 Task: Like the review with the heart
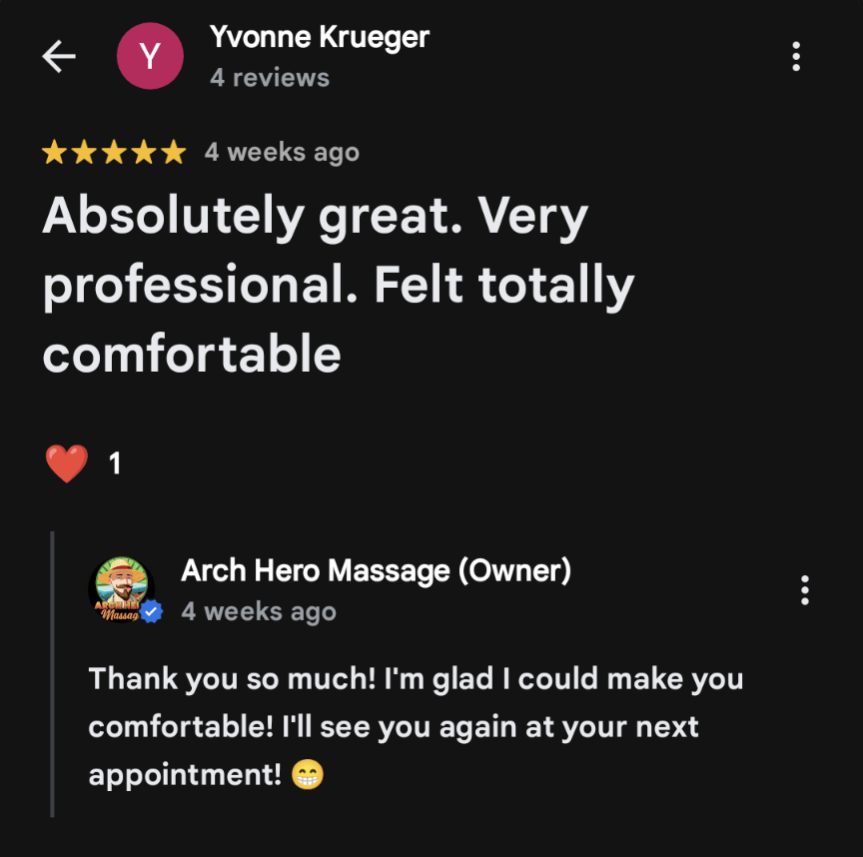67,464
